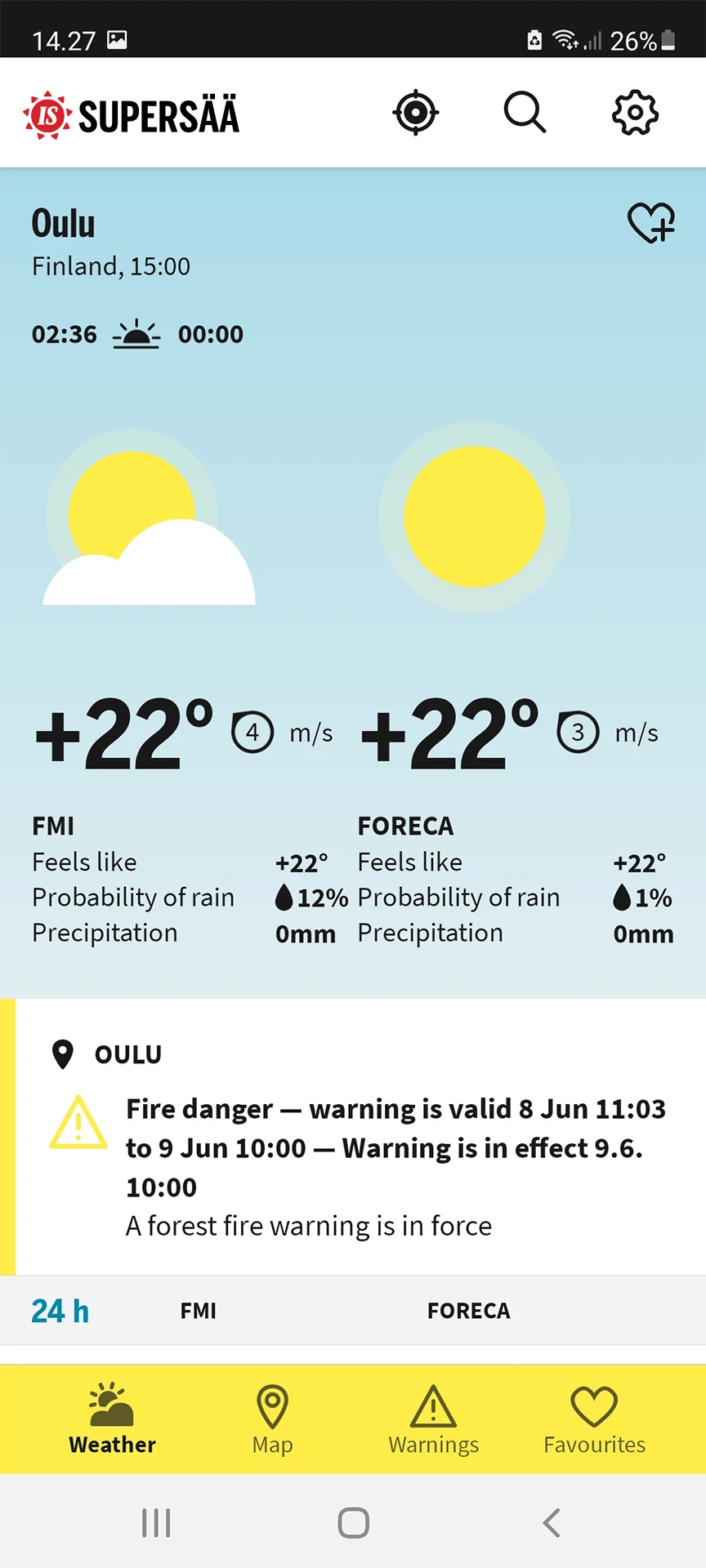Open the location search
The width and height of the screenshot is (706, 1568).
click(x=525, y=113)
